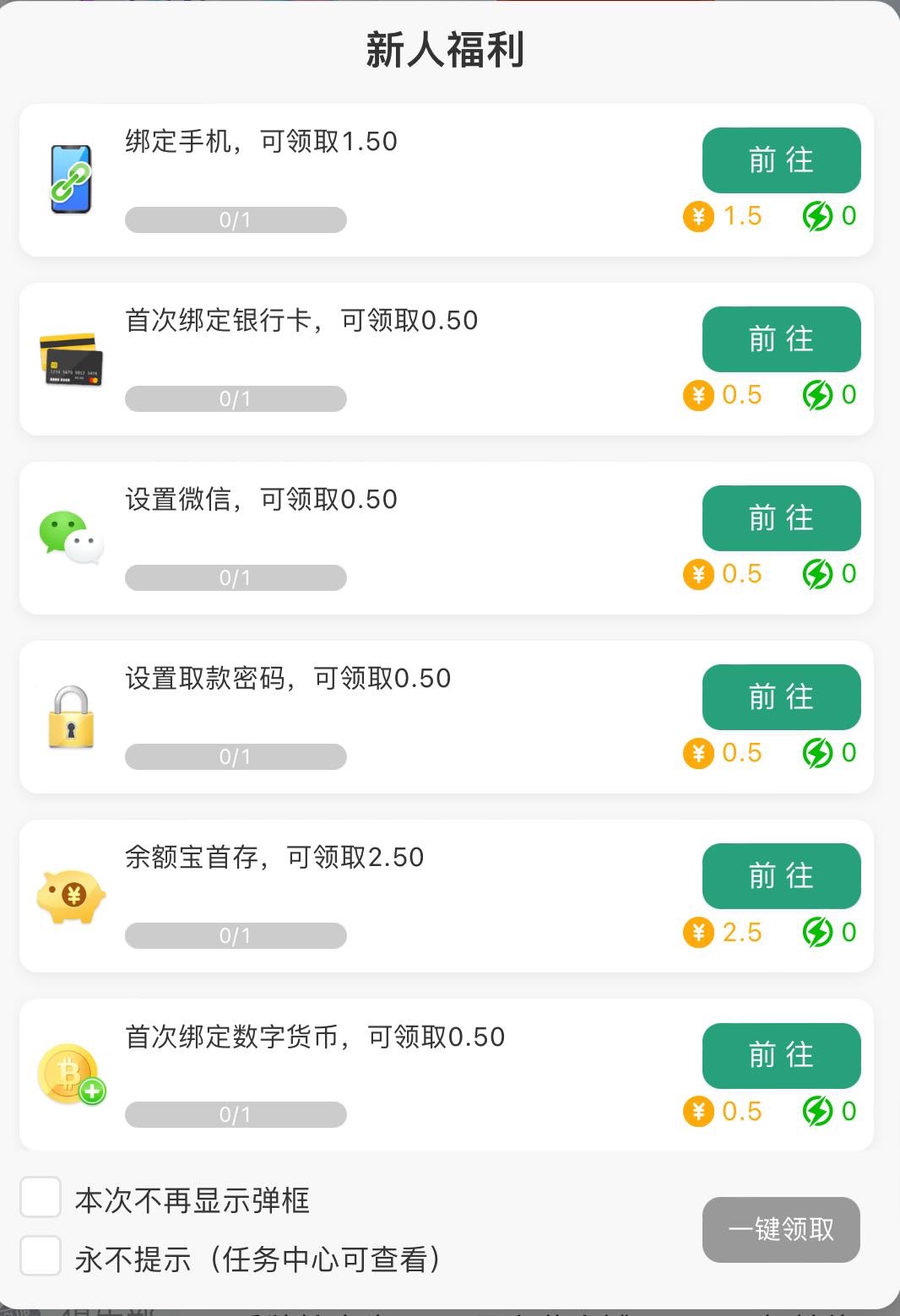
Task: Go to 首次绑定数字货币 task
Action: (781, 1055)
